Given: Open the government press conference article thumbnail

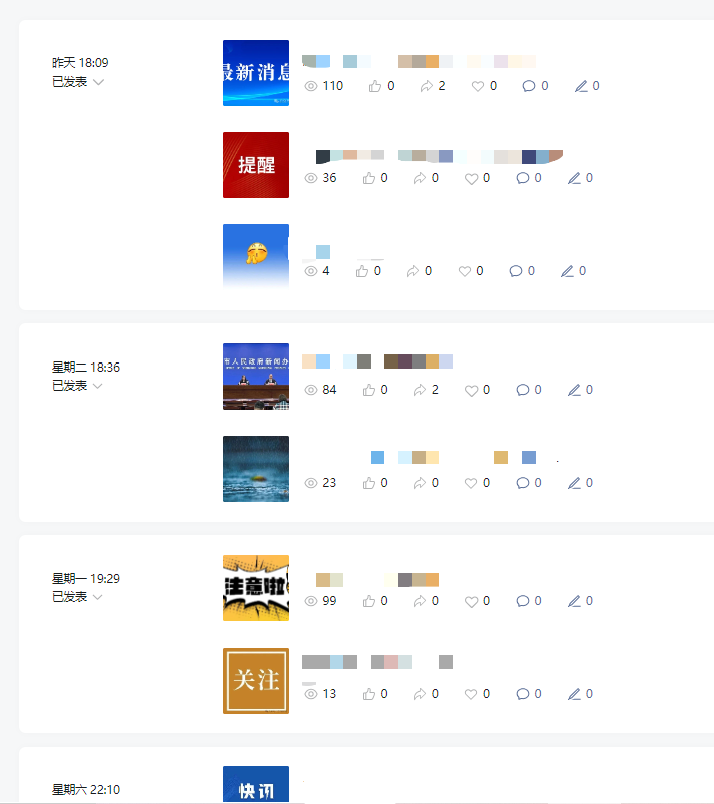Looking at the screenshot, I should 256,377.
